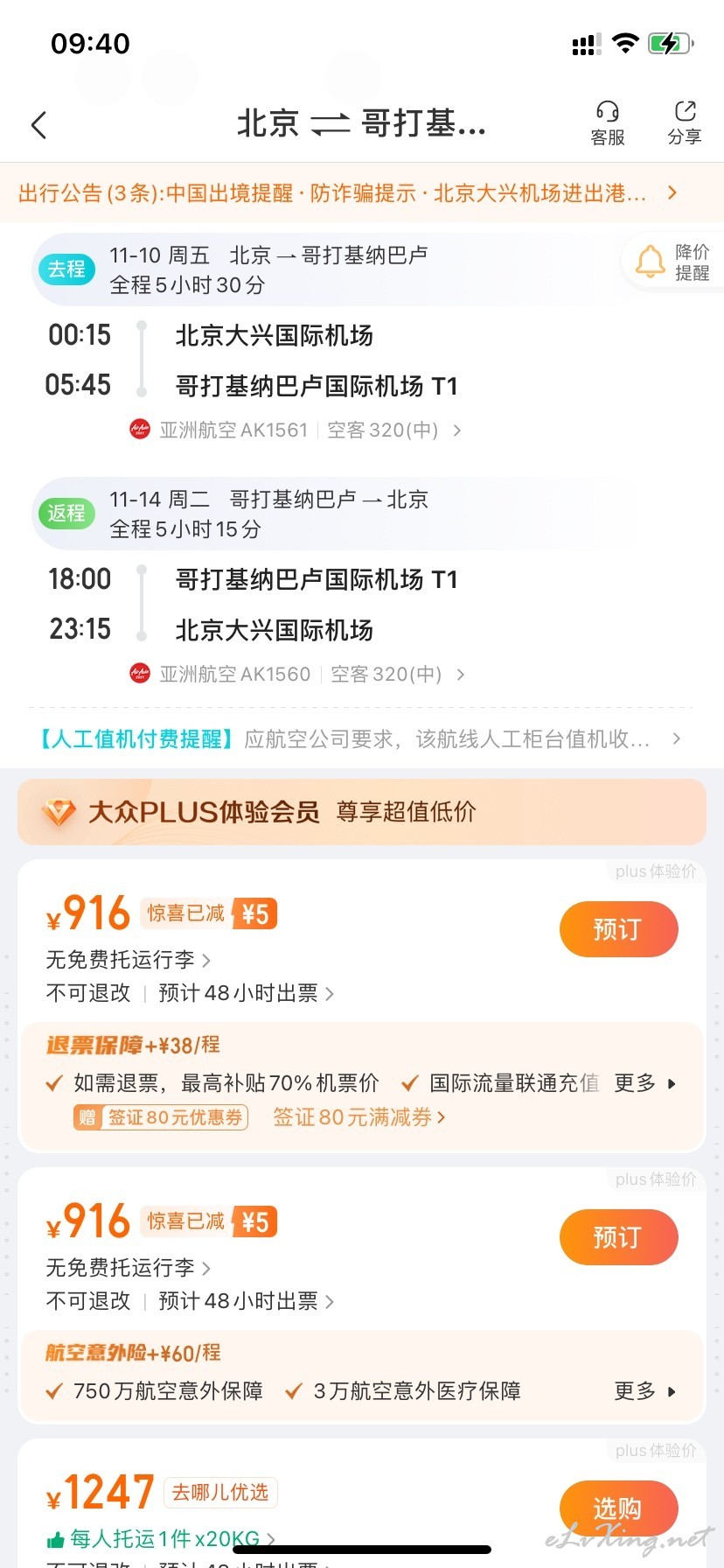Open the 大众PLUS体验会员 banner
Screen dimensions: 724x1568
point(361,812)
